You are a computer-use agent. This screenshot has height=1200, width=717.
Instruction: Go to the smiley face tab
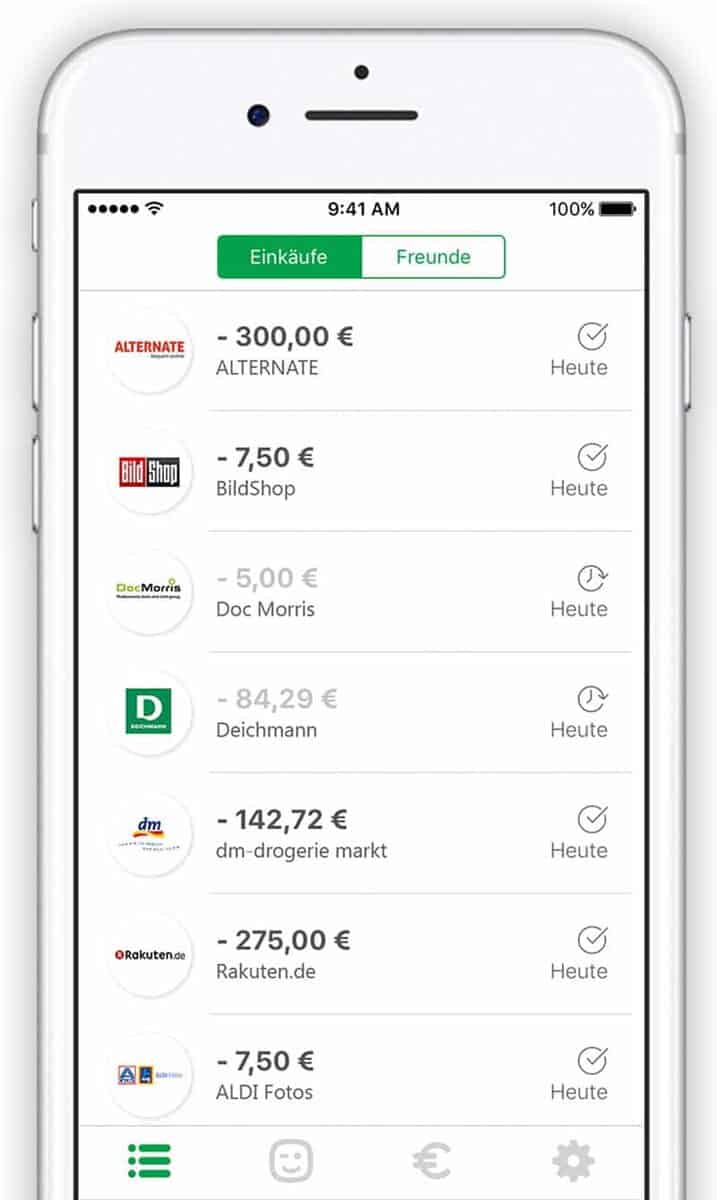291,1161
